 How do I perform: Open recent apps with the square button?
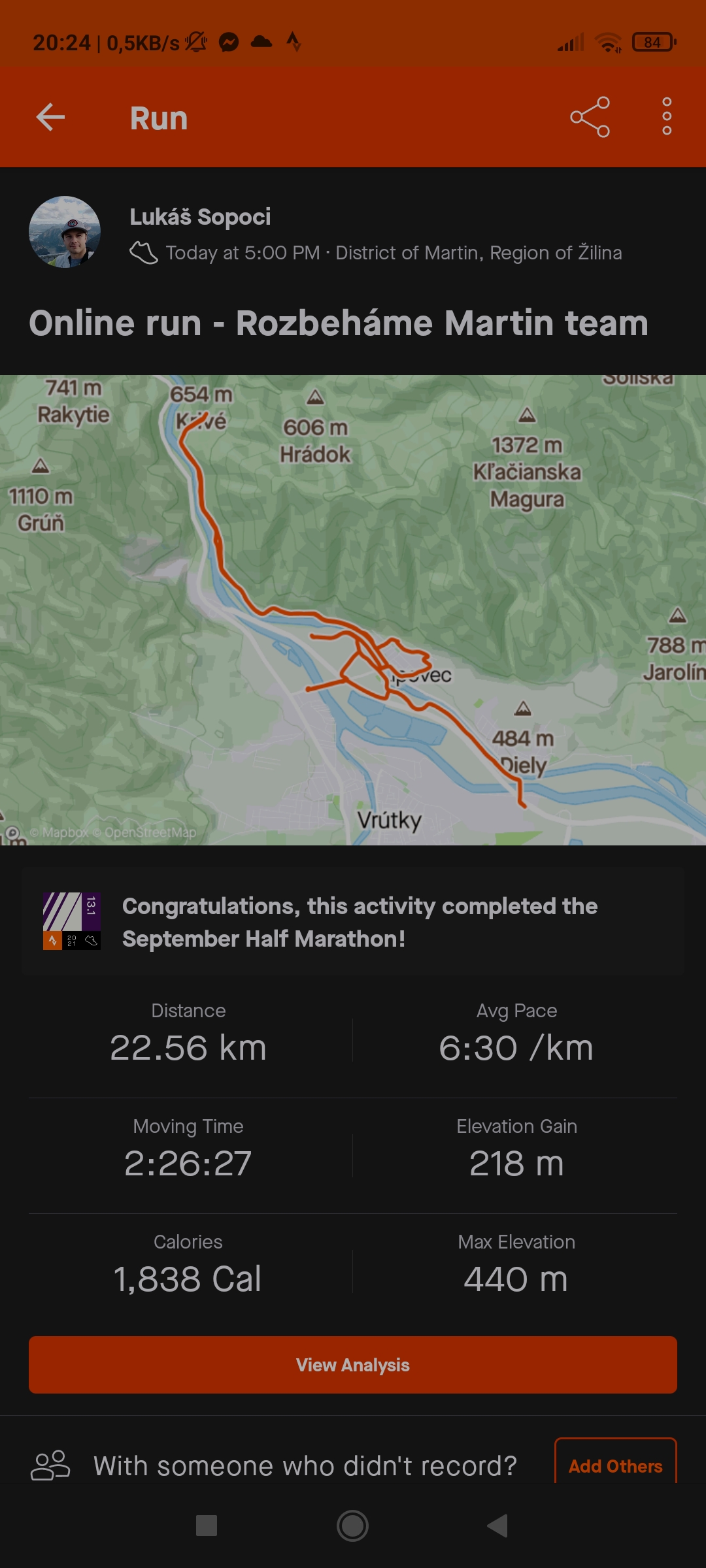tap(207, 1526)
